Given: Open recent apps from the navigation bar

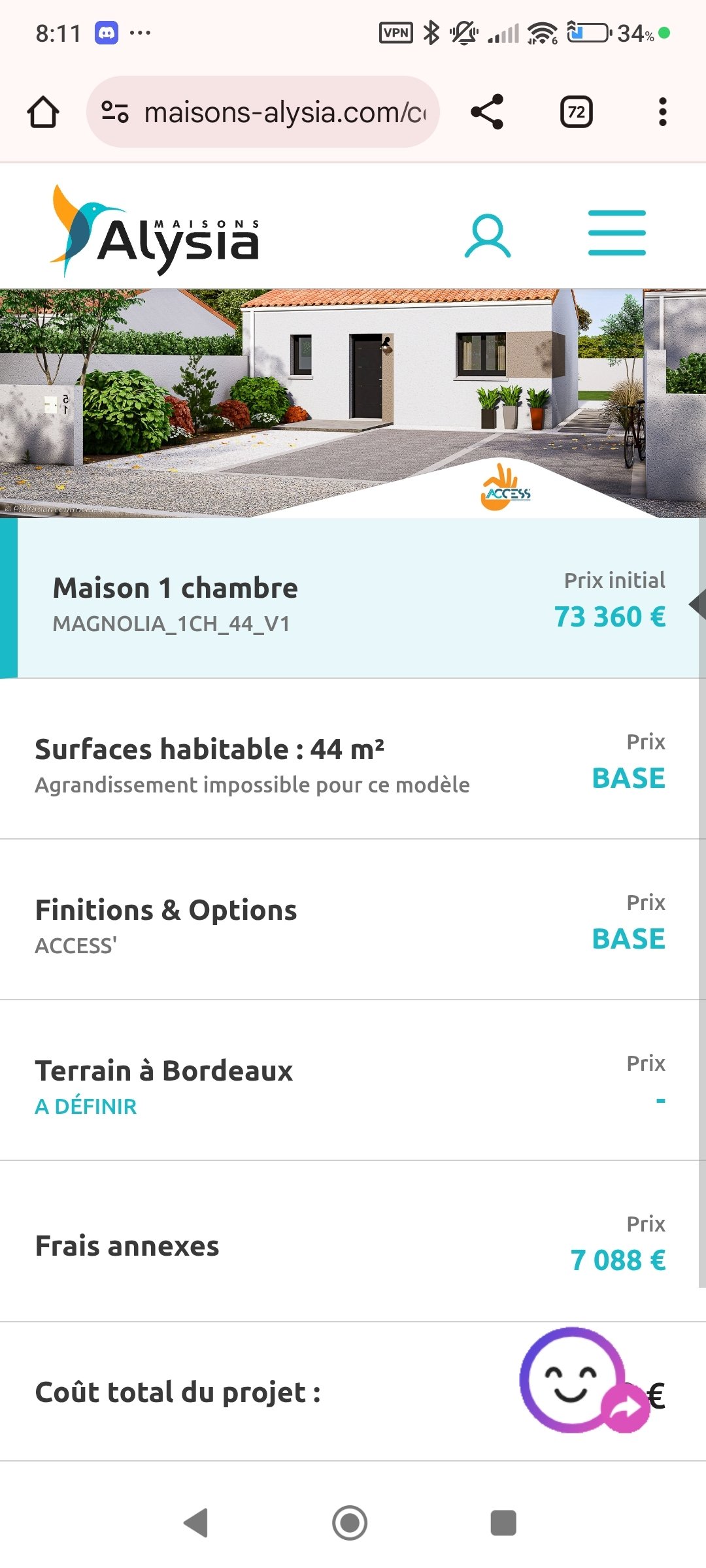Looking at the screenshot, I should coord(503,1523).
